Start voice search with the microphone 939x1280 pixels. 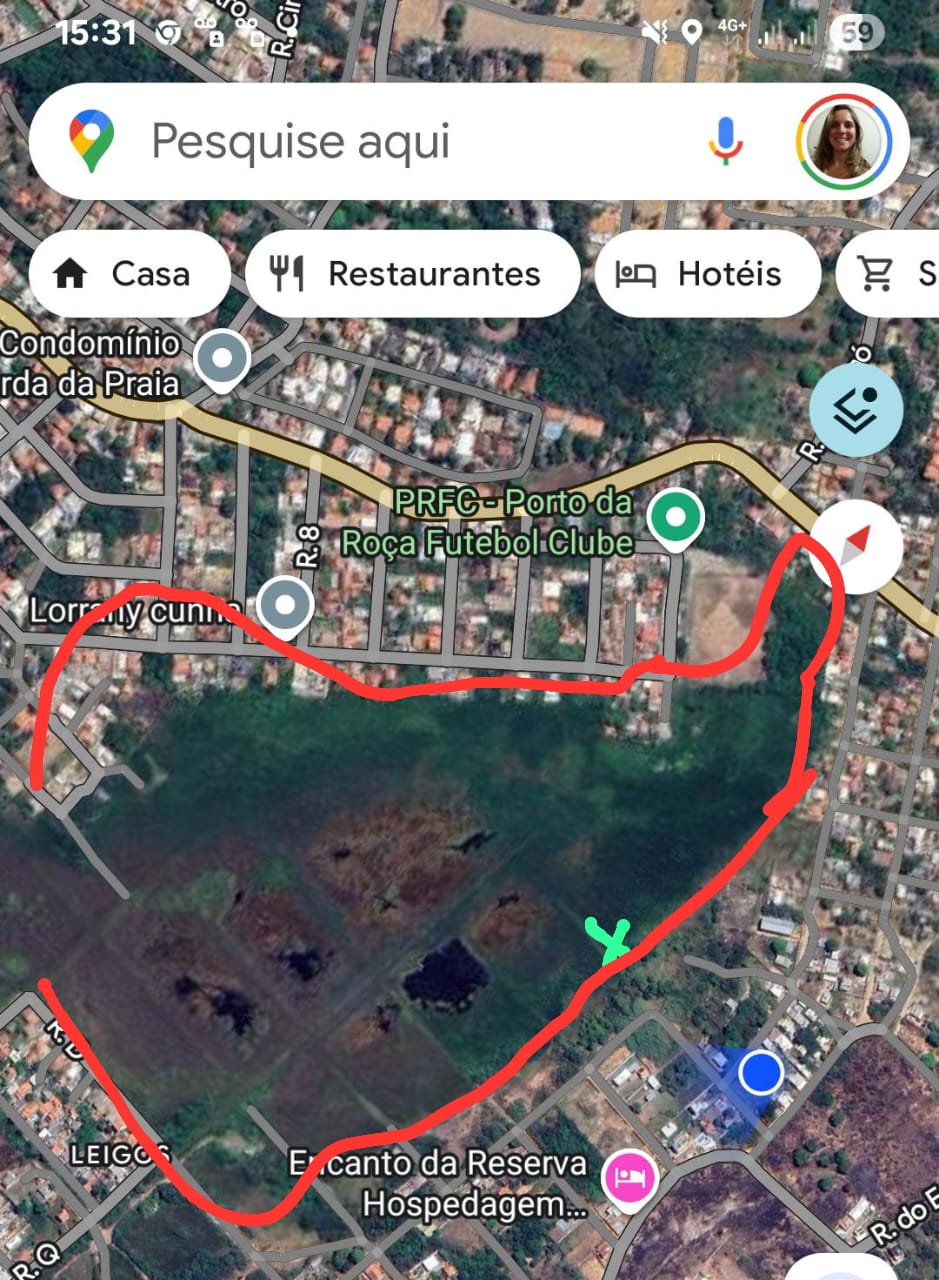click(726, 140)
